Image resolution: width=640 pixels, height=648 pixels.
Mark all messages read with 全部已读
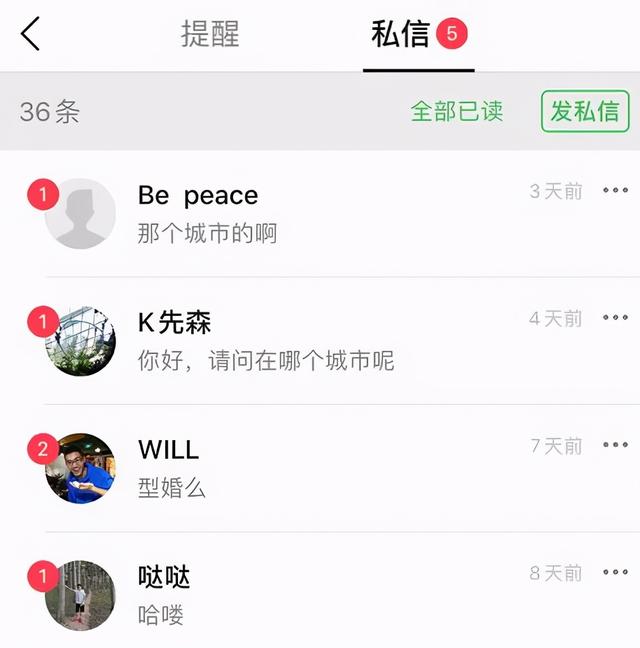[457, 111]
